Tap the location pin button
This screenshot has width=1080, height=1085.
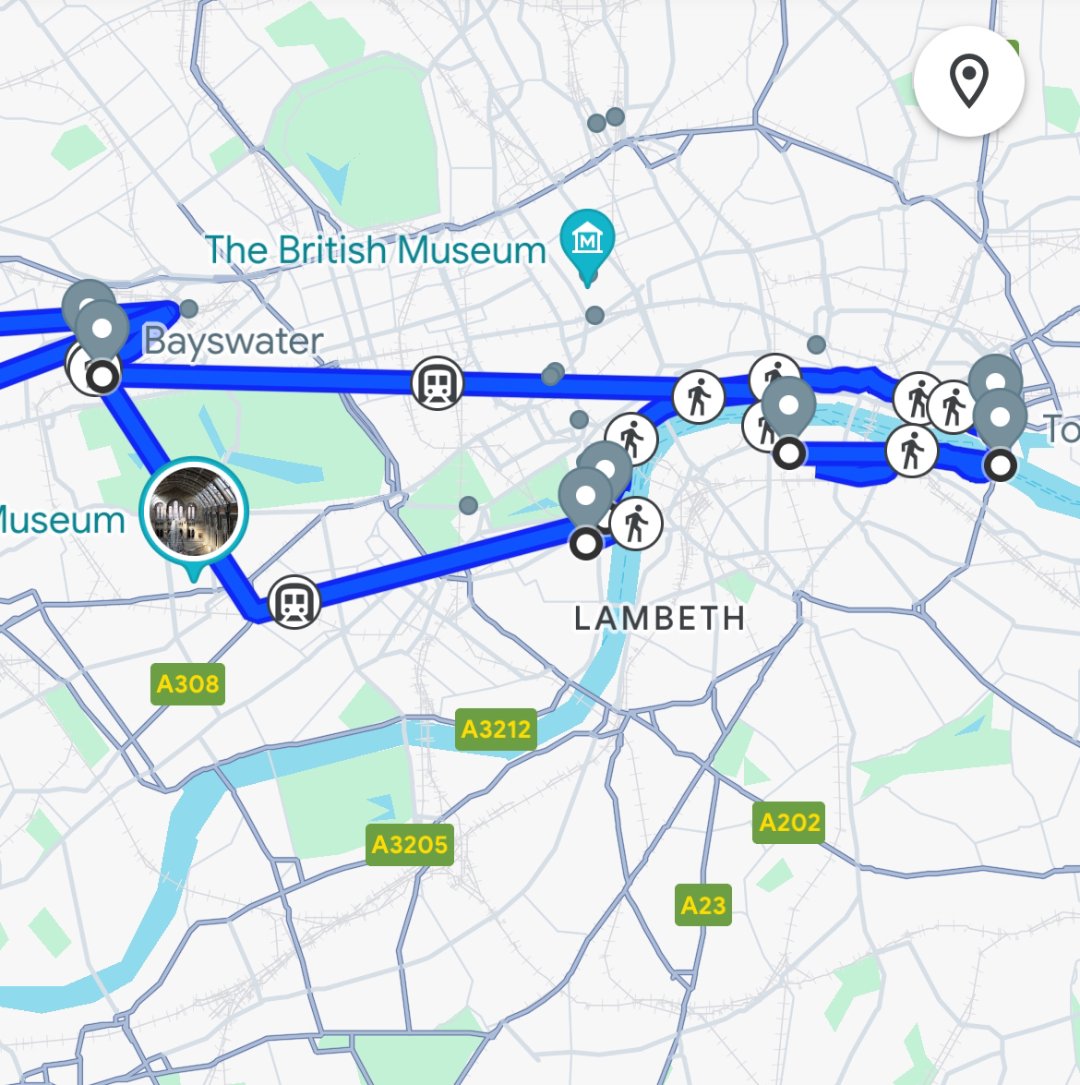[x=968, y=82]
